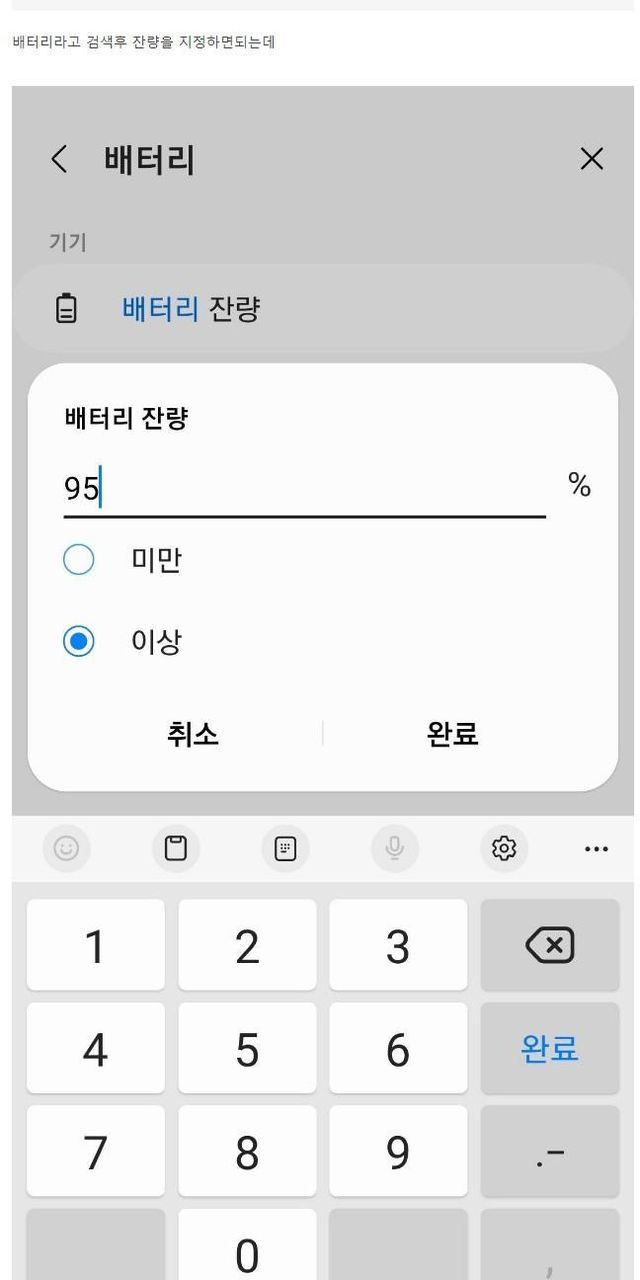The image size is (640, 1280).
Task: Hit the backspace key on the keyboard
Action: click(x=550, y=945)
